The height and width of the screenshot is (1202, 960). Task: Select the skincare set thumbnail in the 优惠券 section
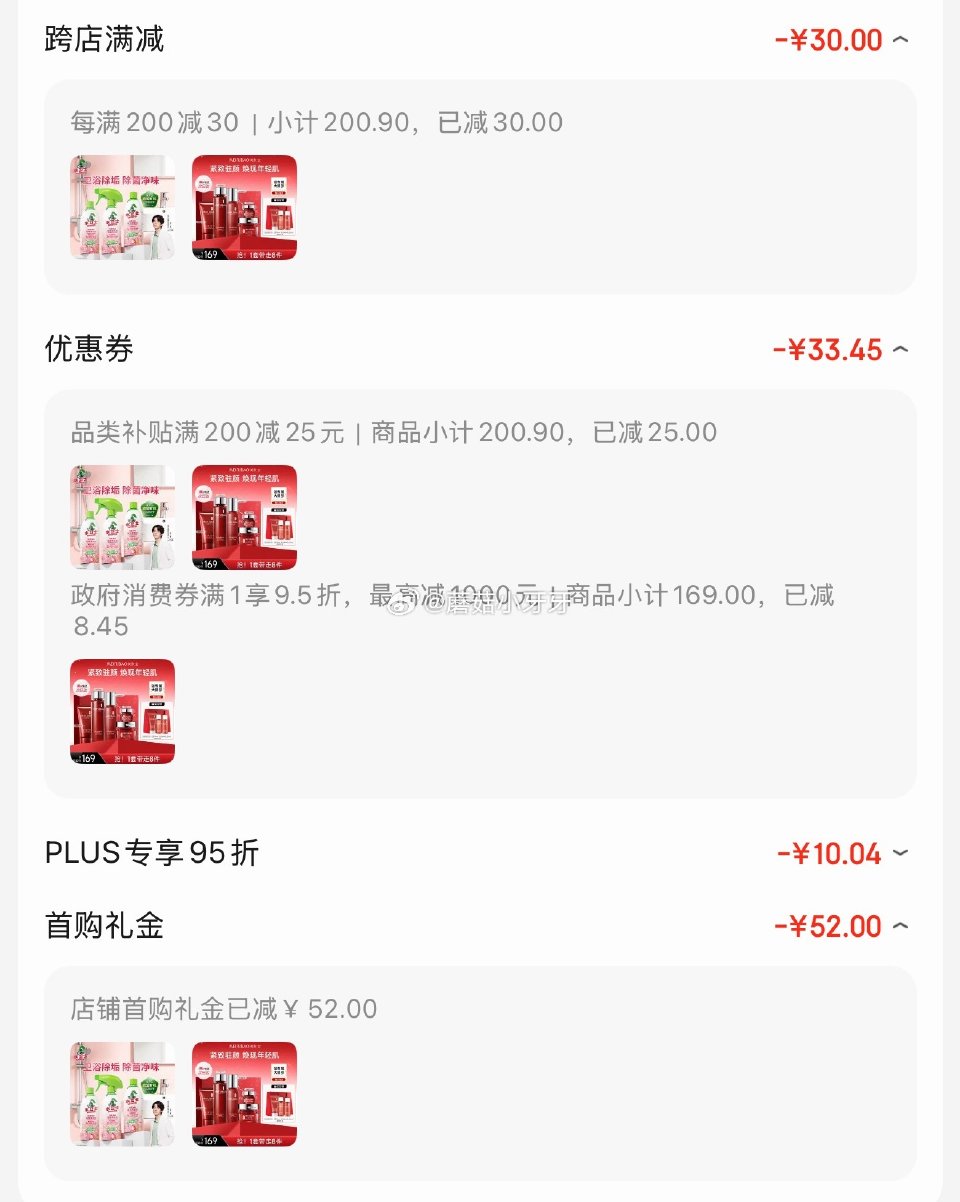click(243, 517)
